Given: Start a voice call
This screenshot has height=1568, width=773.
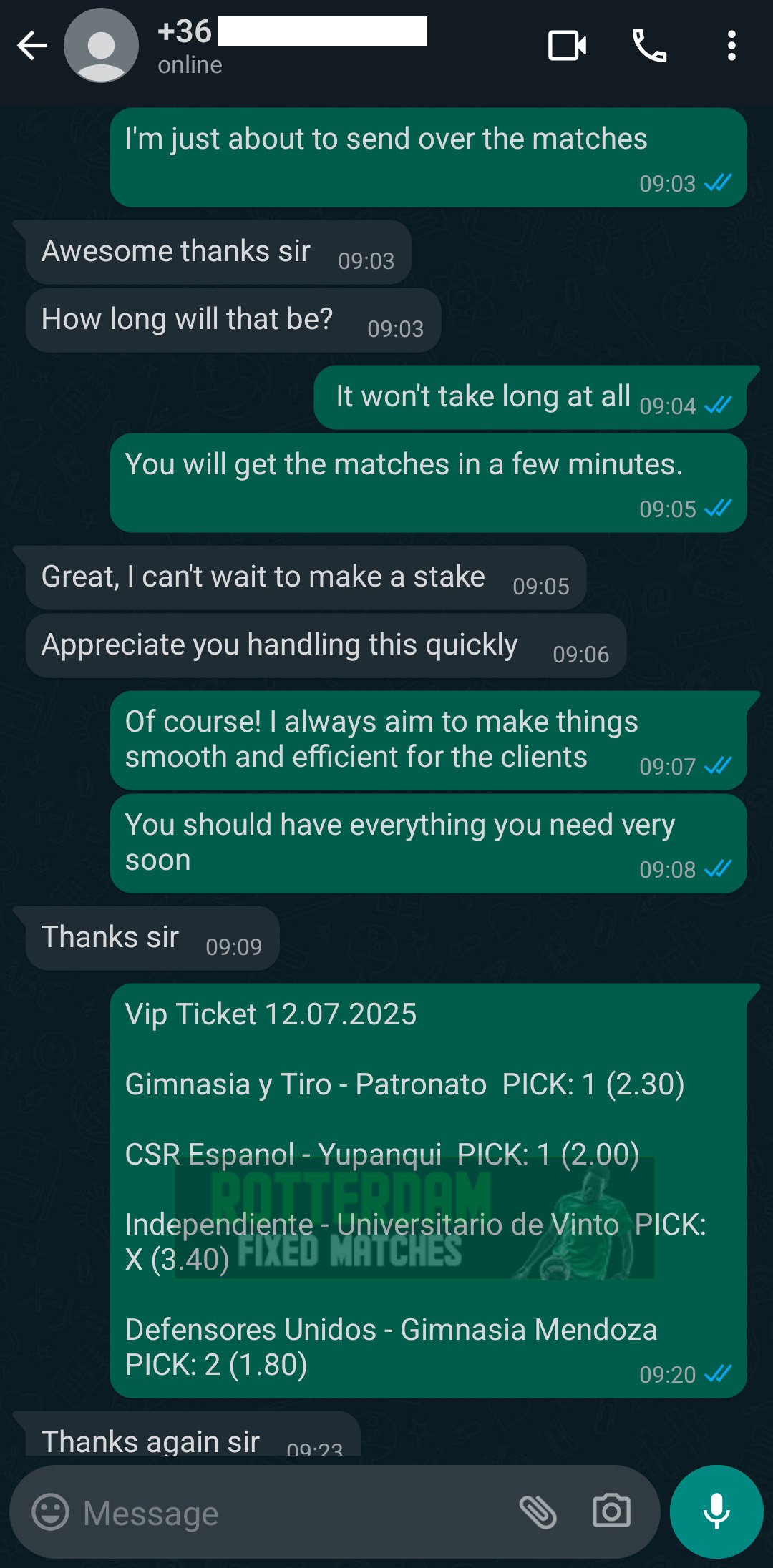Looking at the screenshot, I should tap(649, 46).
